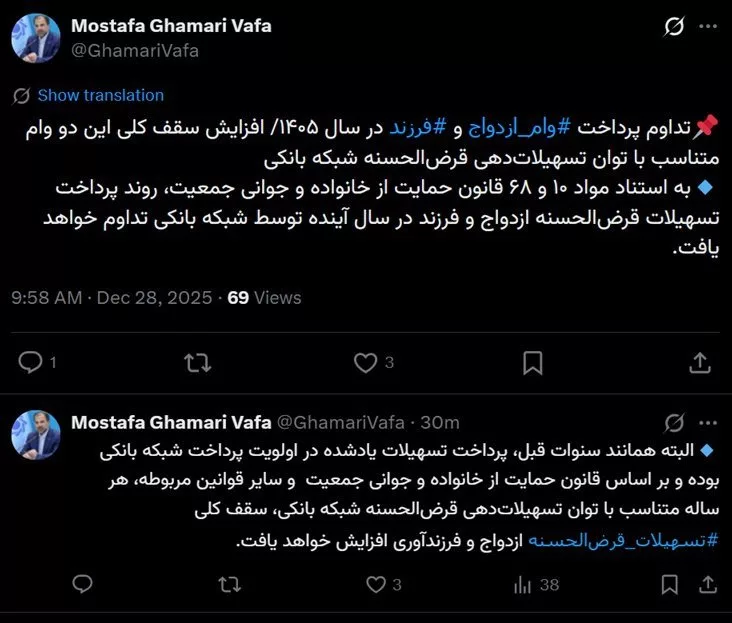The height and width of the screenshot is (623, 732).
Task: Open Mostafa Ghamari Vafa's profile avatar at top
Action: tap(35, 38)
